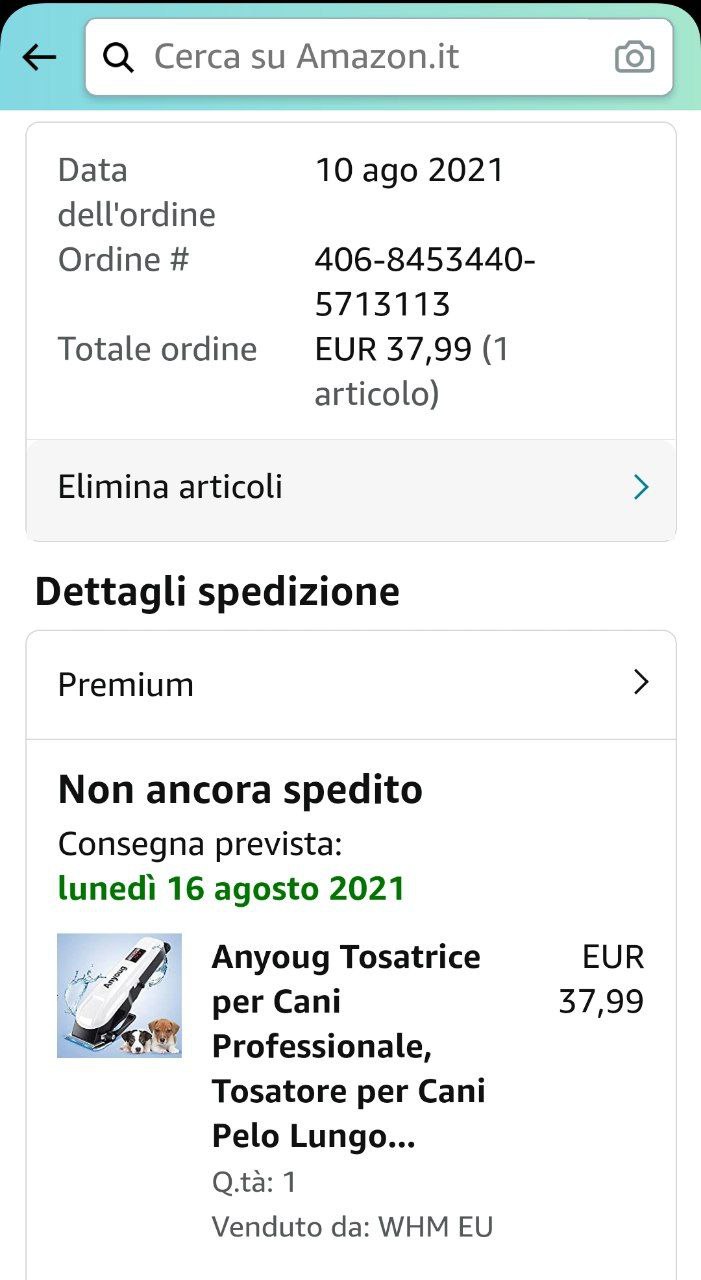Image resolution: width=701 pixels, height=1280 pixels.
Task: Open the Anyoug Tosatrice product image
Action: 119,996
